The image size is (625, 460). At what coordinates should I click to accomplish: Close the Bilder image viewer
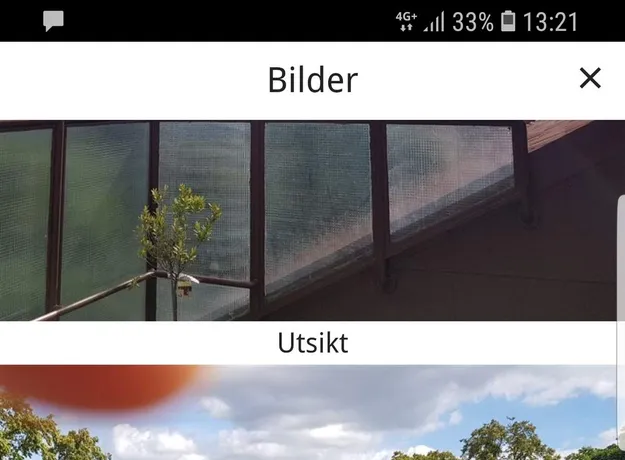point(590,78)
